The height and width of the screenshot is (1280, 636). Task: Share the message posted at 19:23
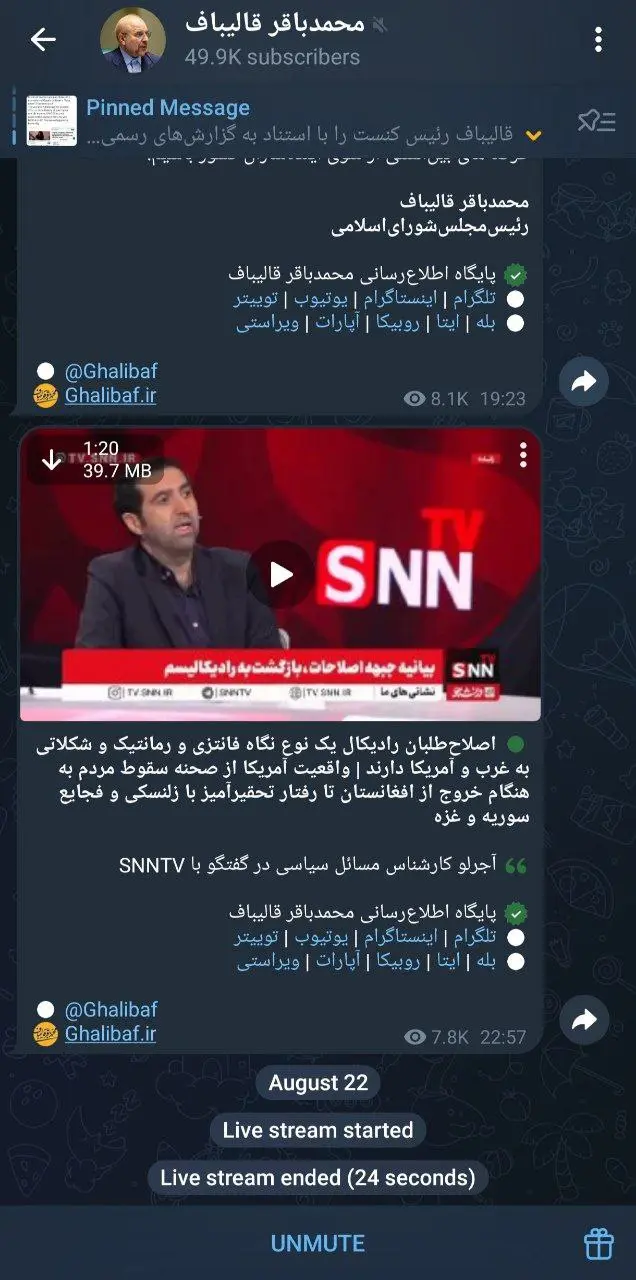coord(584,381)
